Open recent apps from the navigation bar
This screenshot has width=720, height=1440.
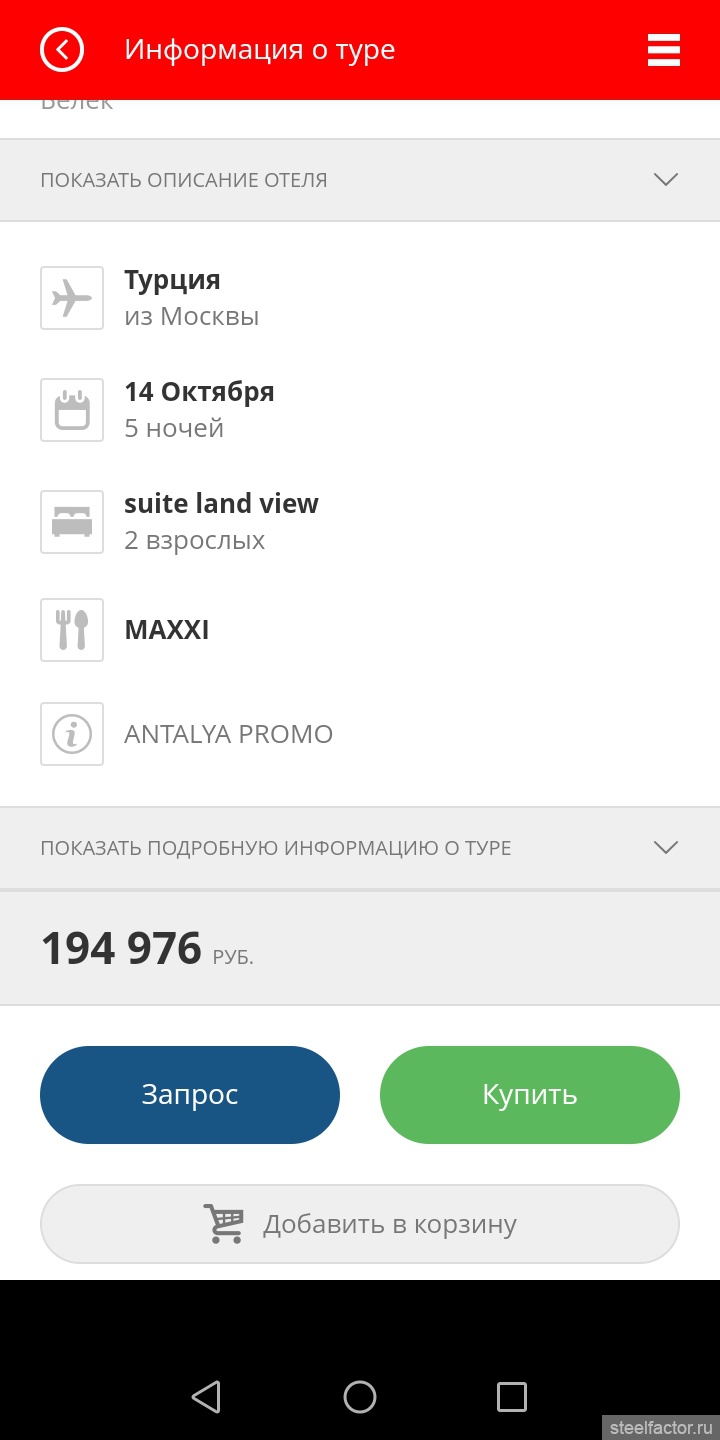(512, 1396)
